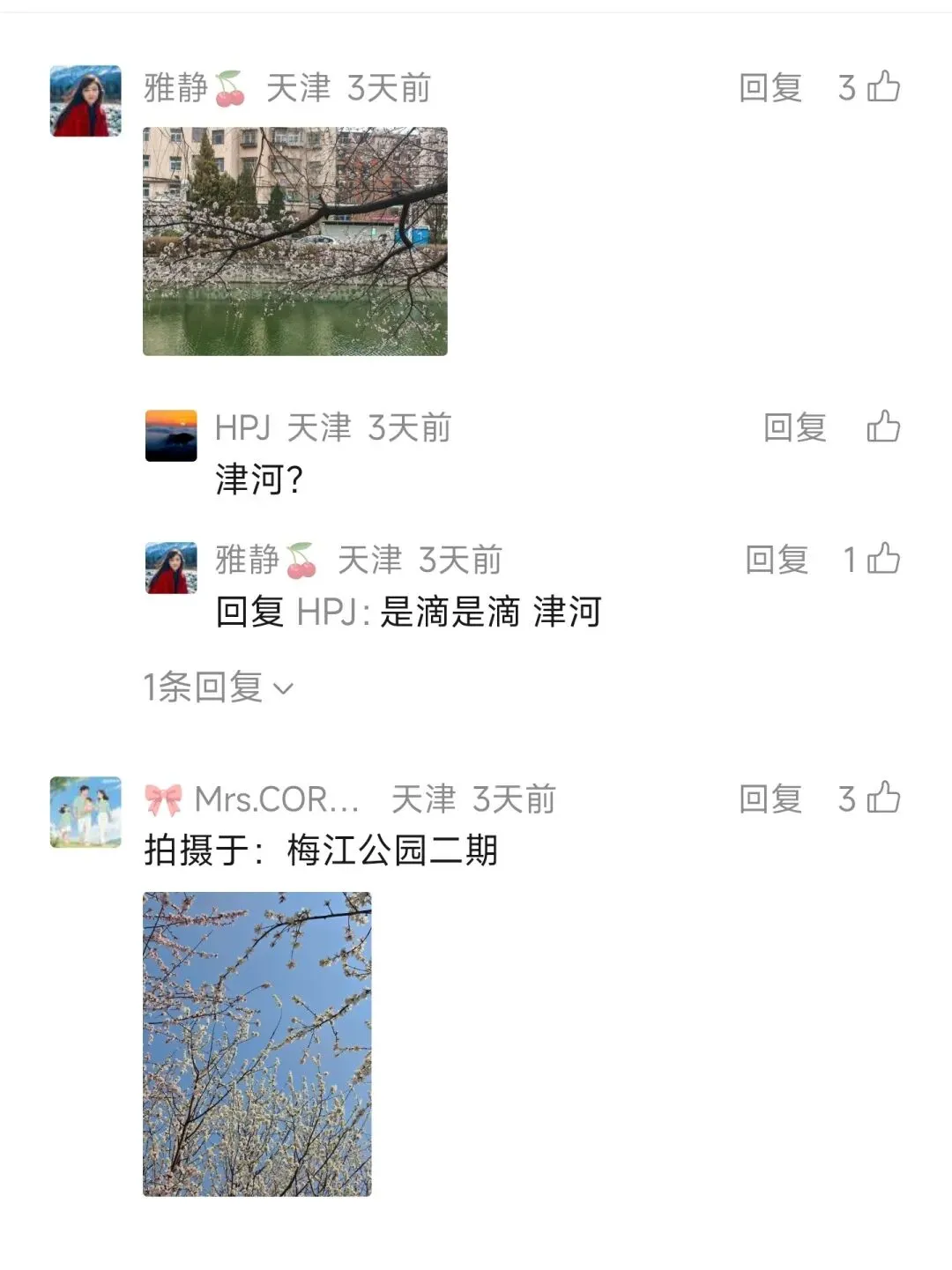
Task: Open HPJ's profile avatar
Action: coord(171,435)
